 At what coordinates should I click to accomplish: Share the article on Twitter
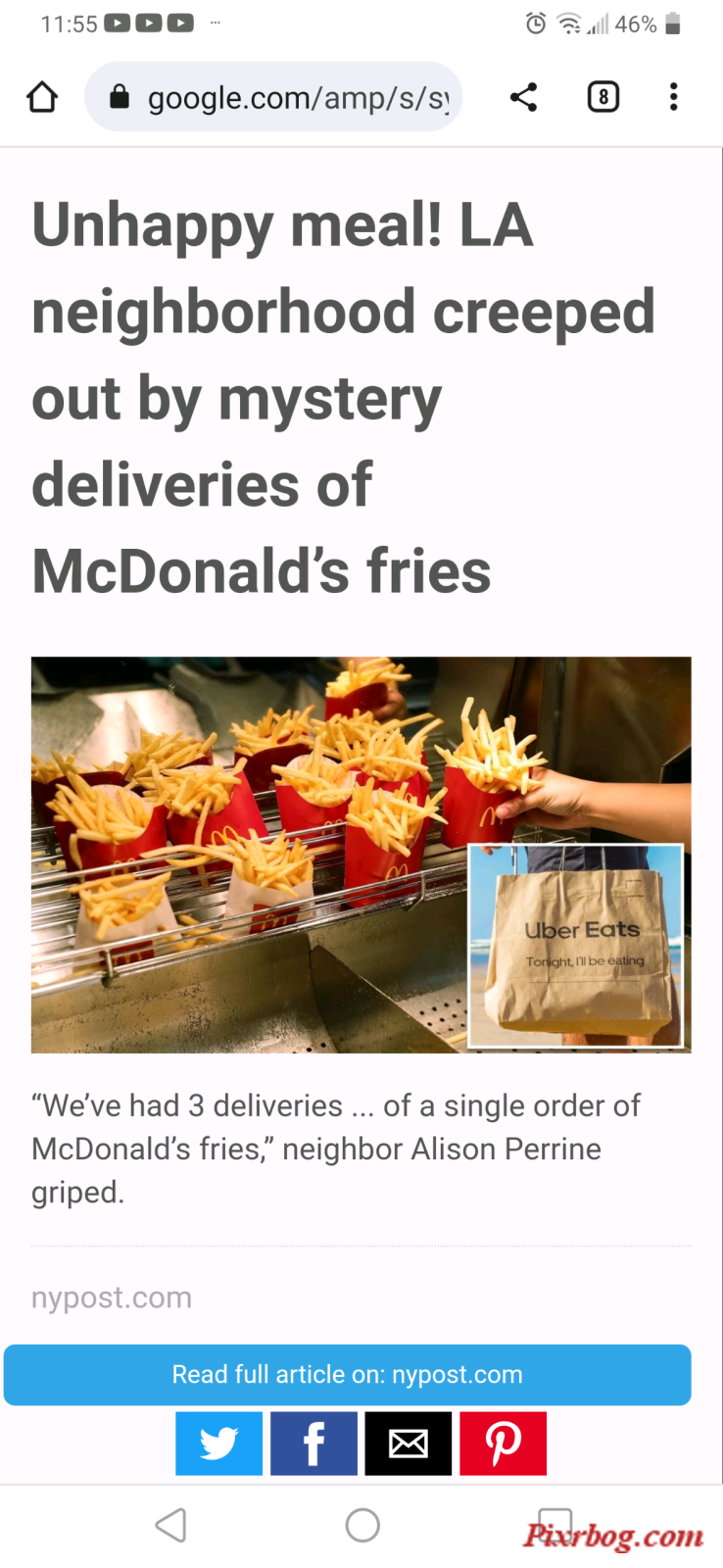click(218, 1444)
